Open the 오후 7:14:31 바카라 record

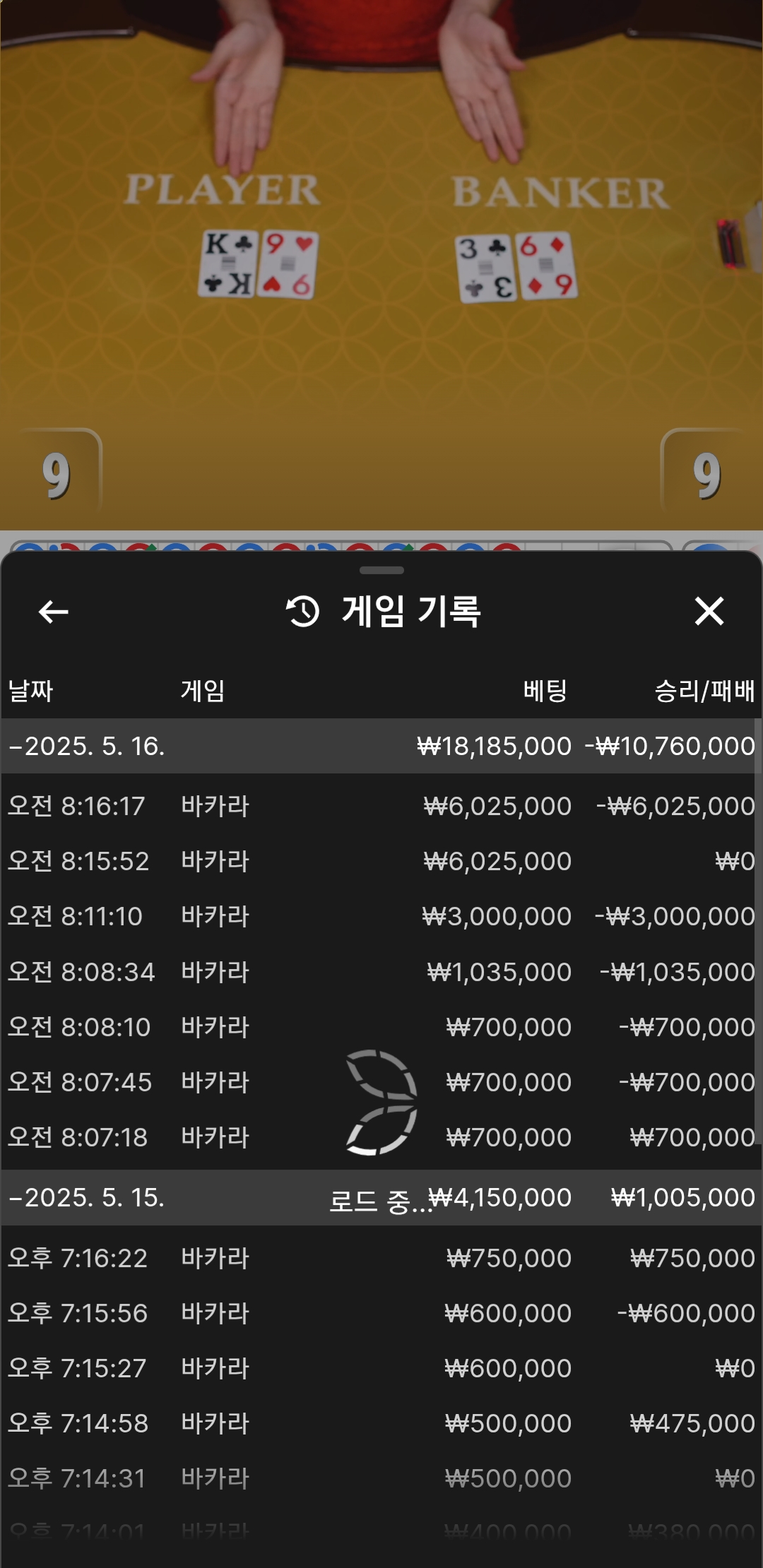[380, 1478]
